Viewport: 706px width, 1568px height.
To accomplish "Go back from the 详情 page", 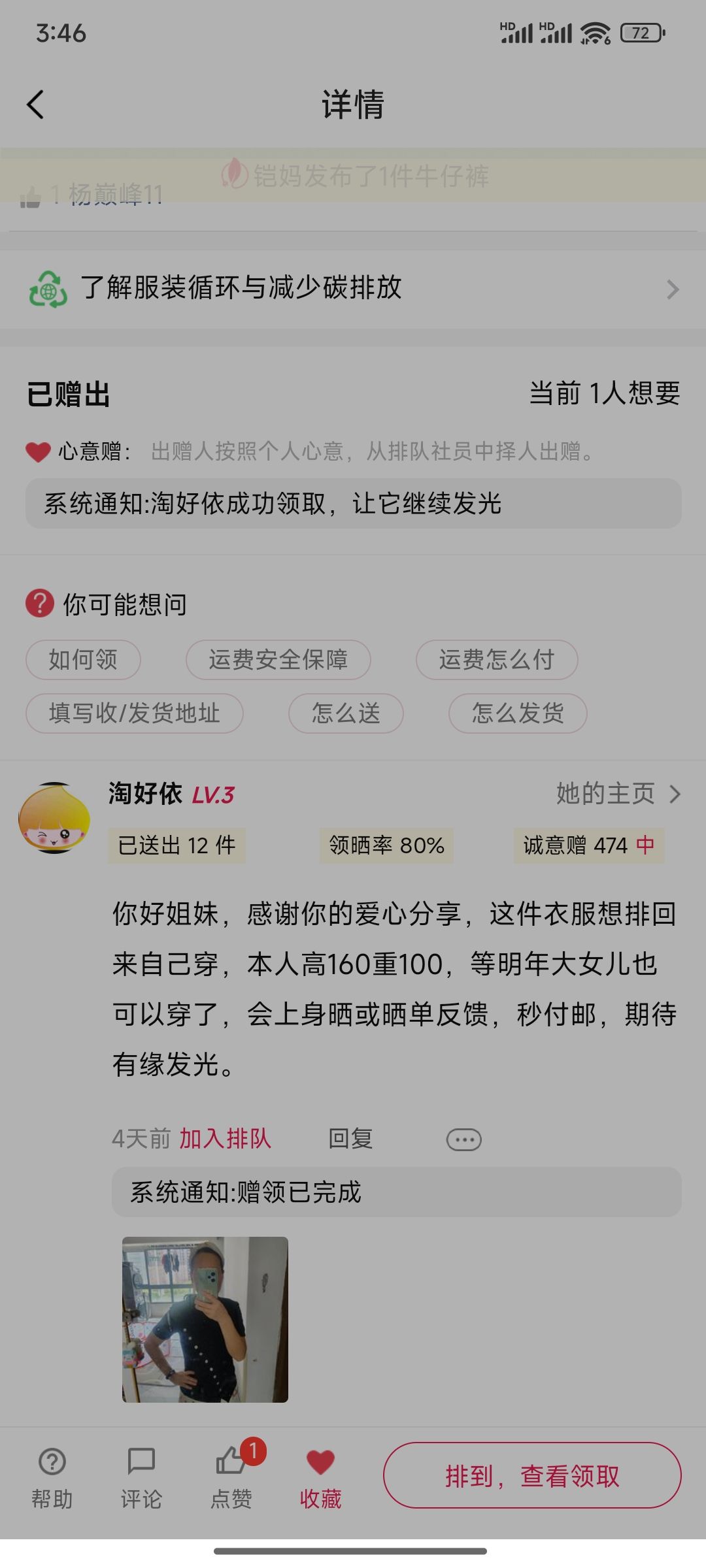I will point(35,105).
